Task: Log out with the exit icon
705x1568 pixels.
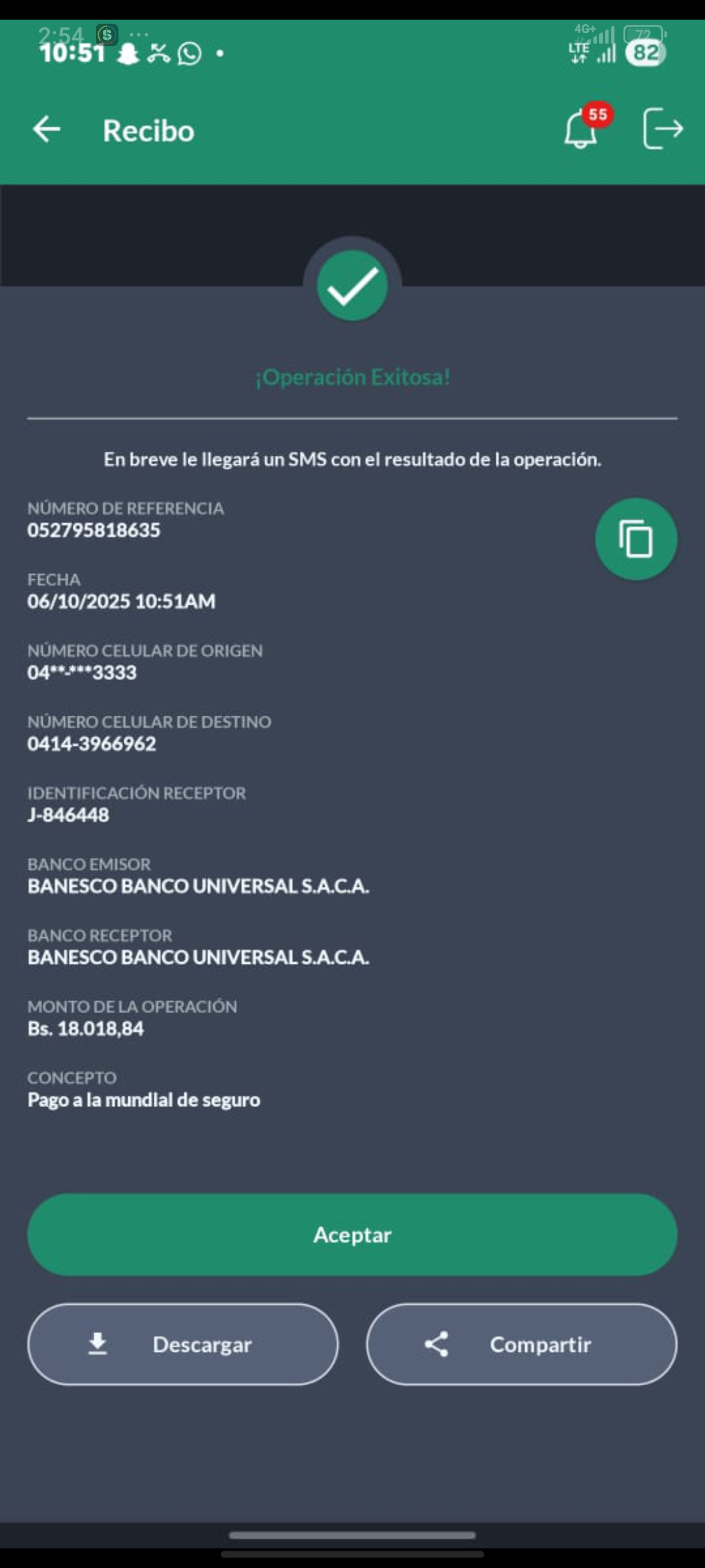Action: click(x=662, y=128)
